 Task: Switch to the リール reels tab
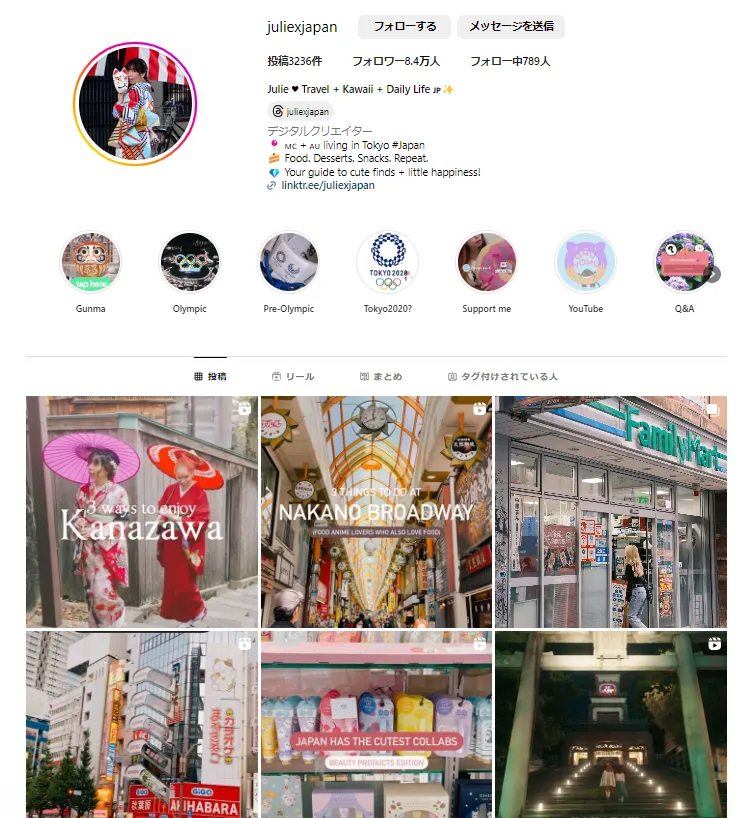tap(292, 377)
